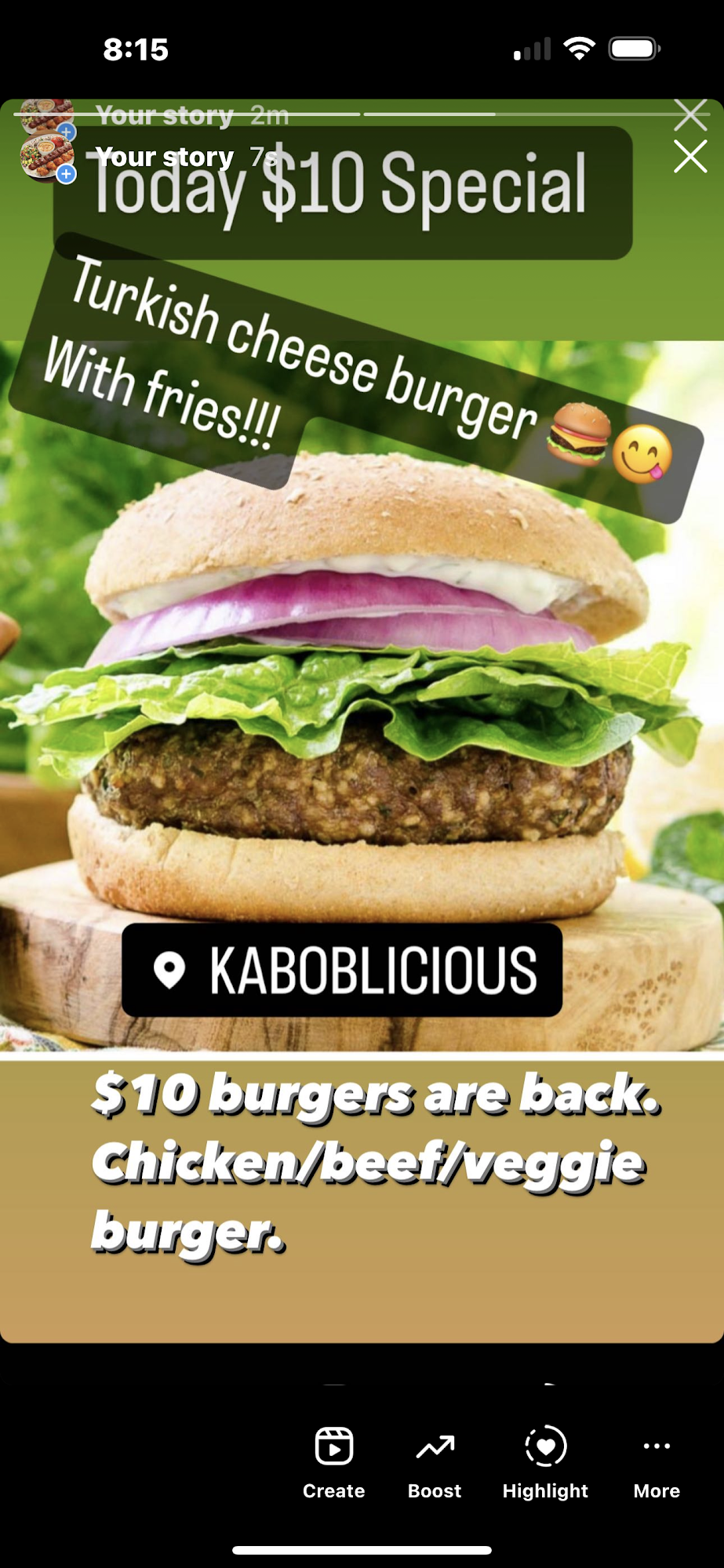Screen dimensions: 724x1568
Task: Tap Create to make a reel
Action: [334, 1461]
